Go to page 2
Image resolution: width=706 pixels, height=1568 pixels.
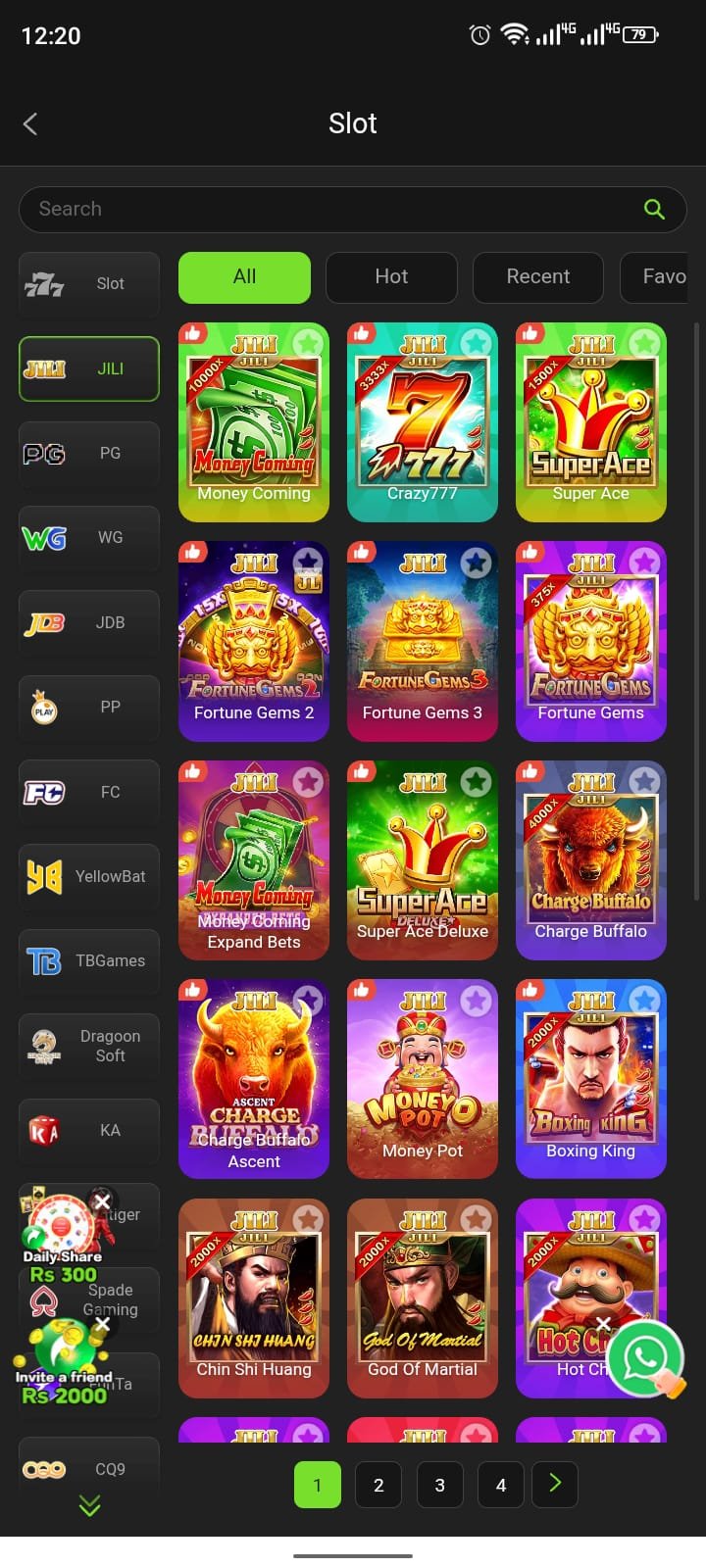(378, 1485)
